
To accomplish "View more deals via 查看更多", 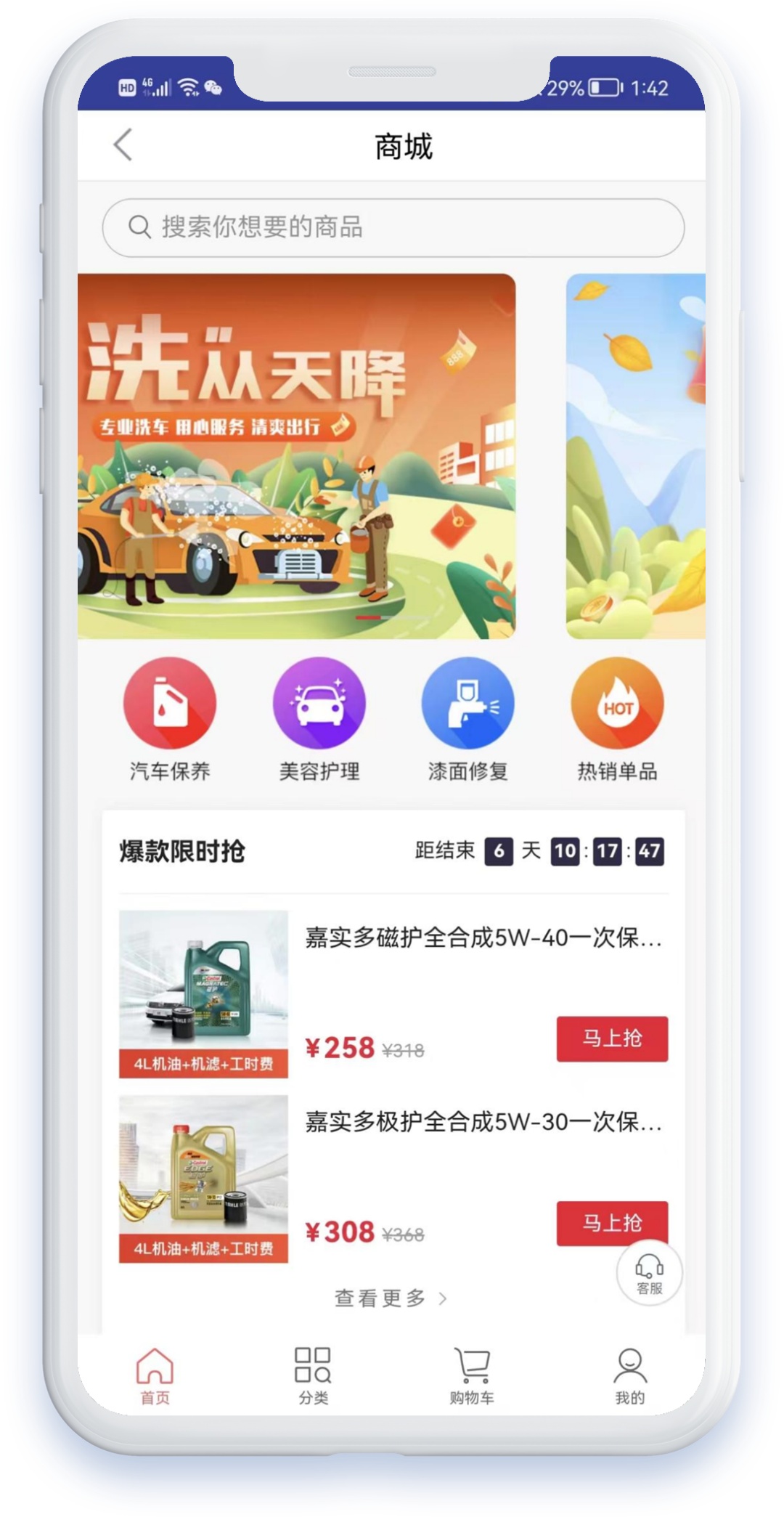I will 391,1298.
